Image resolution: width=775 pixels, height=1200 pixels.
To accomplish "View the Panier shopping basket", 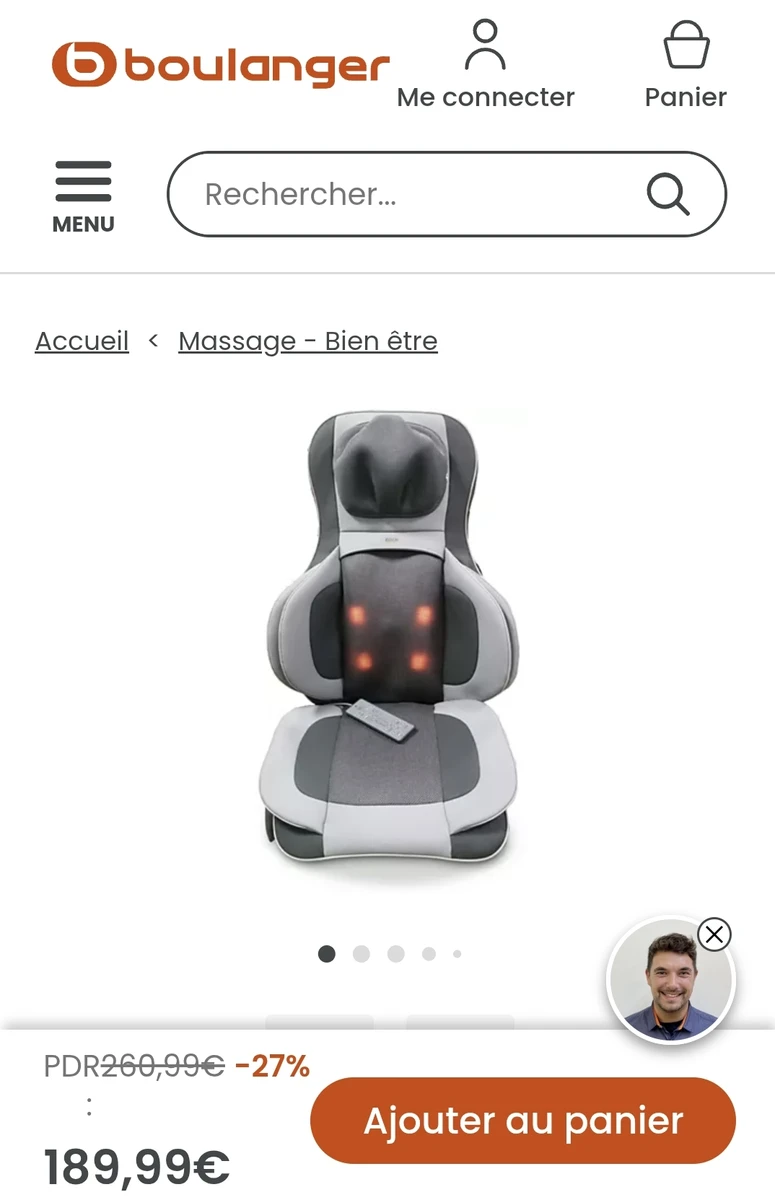I will coord(686,67).
